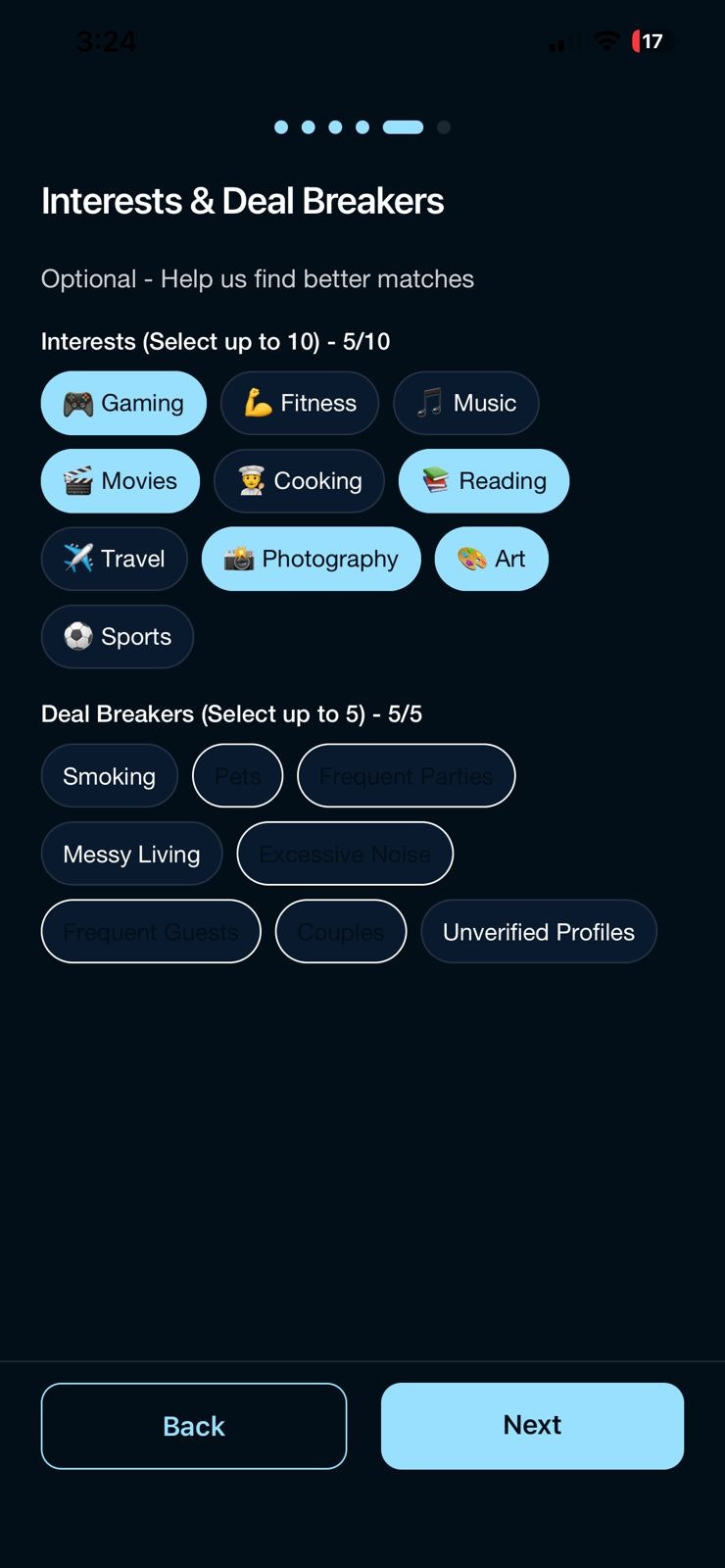Add Sports to interests

118,637
